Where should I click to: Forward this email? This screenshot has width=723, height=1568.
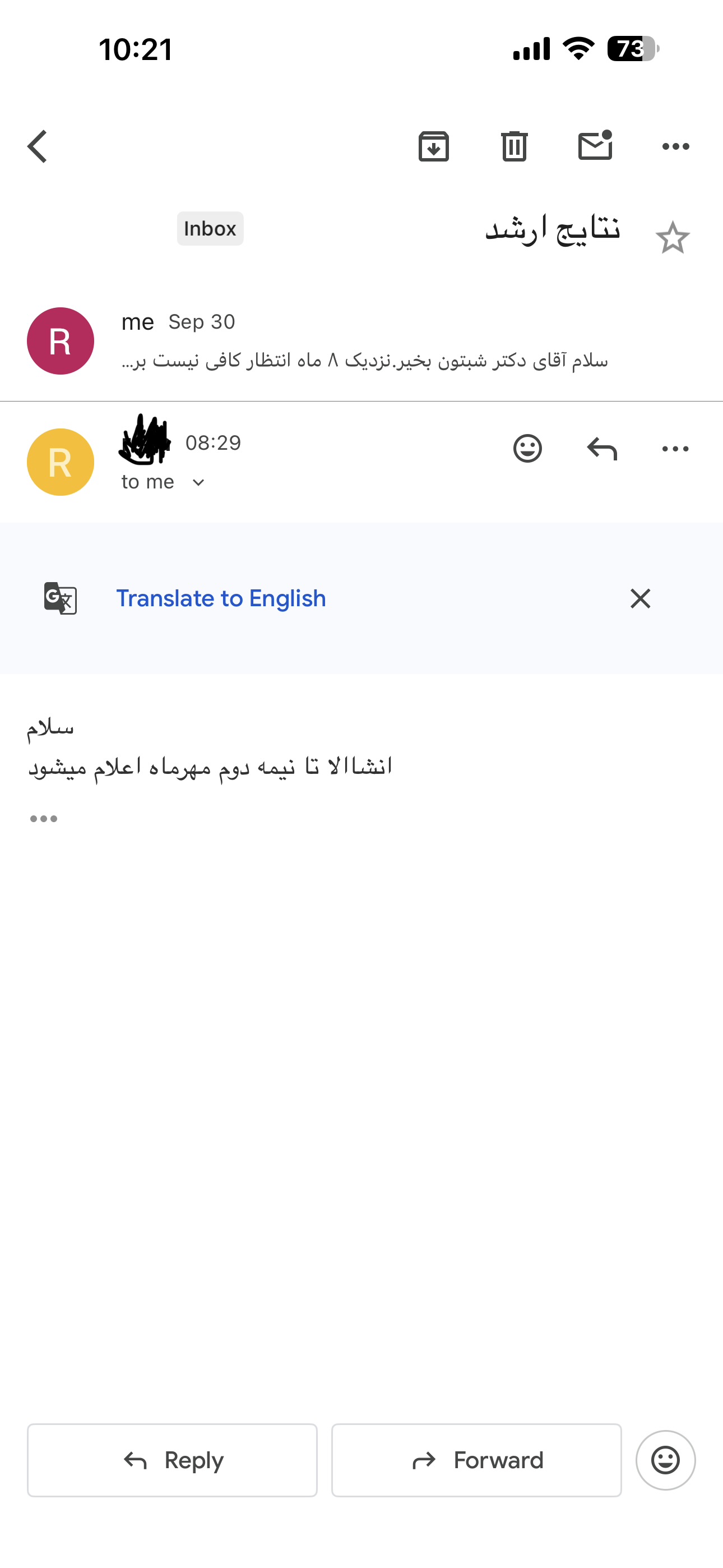click(x=476, y=1460)
